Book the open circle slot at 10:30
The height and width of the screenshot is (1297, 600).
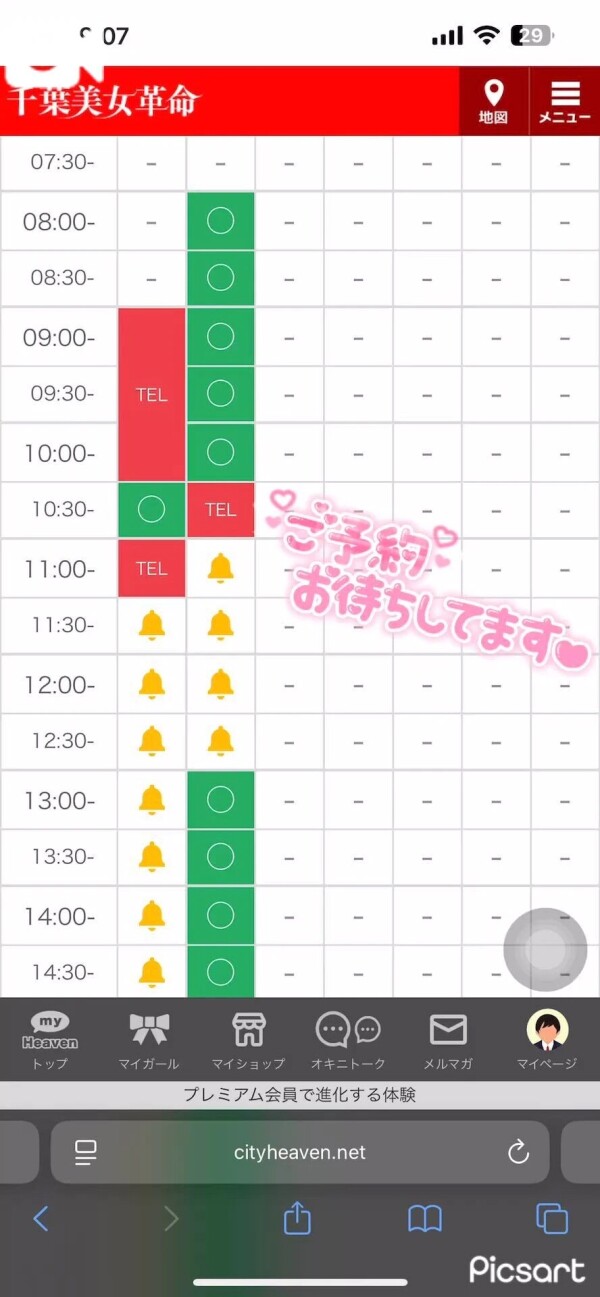(x=151, y=509)
